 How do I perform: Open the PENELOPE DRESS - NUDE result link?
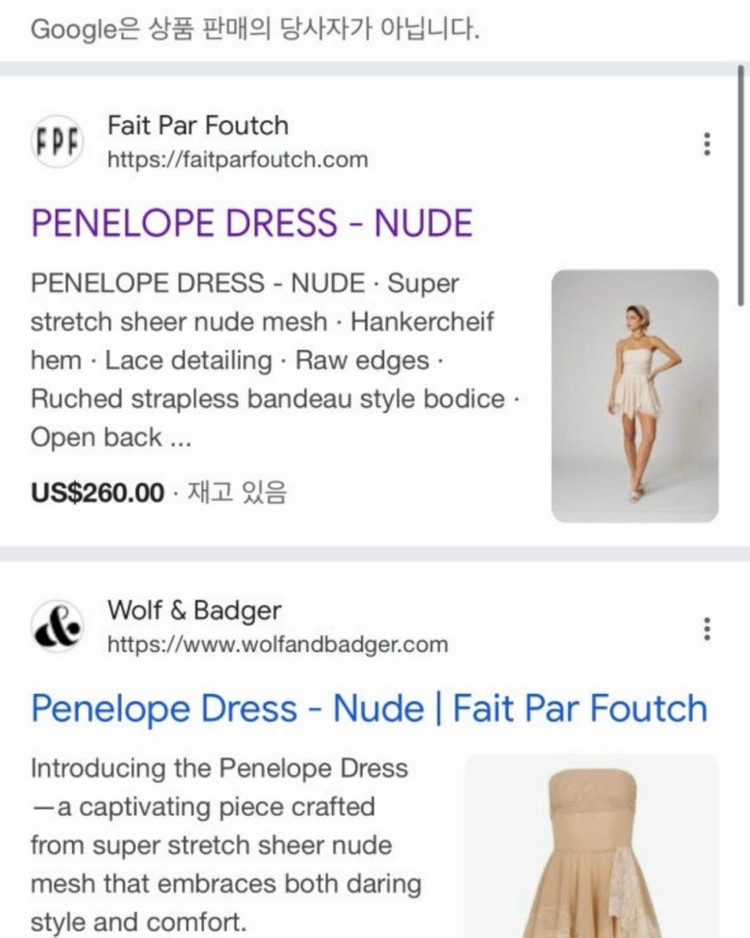click(251, 222)
